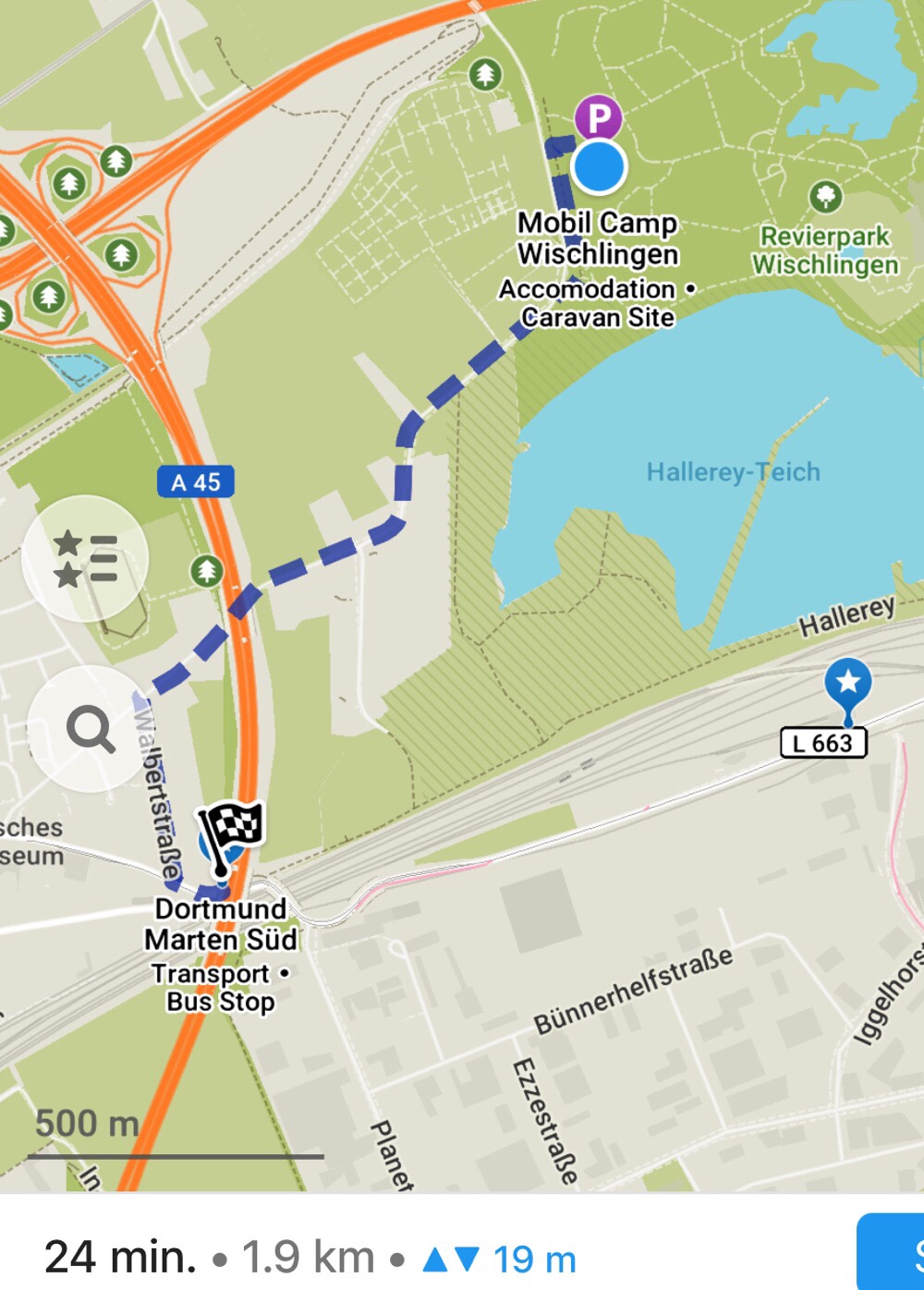Tap the purple parking marker
924x1290 pixels.
tap(598, 118)
